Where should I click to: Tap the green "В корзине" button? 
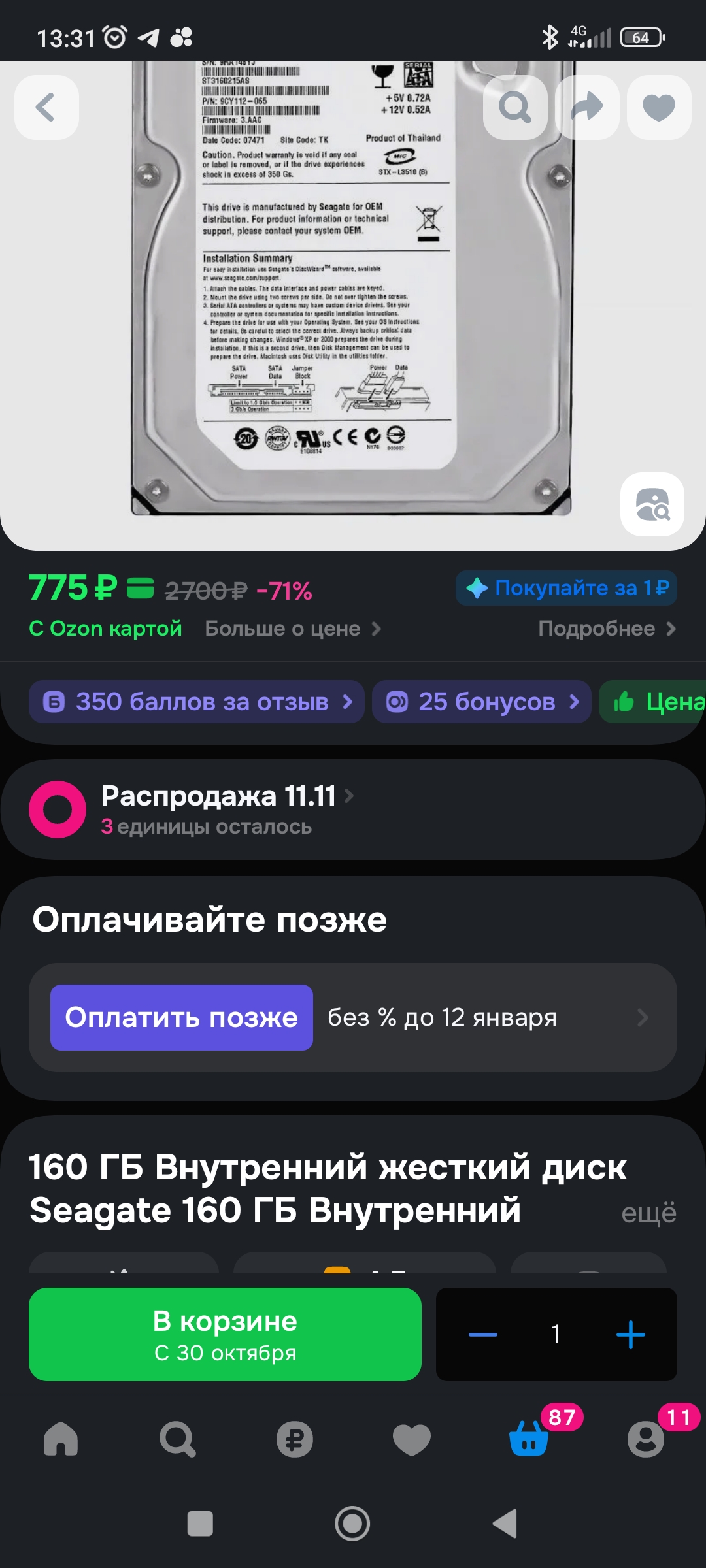(225, 1334)
